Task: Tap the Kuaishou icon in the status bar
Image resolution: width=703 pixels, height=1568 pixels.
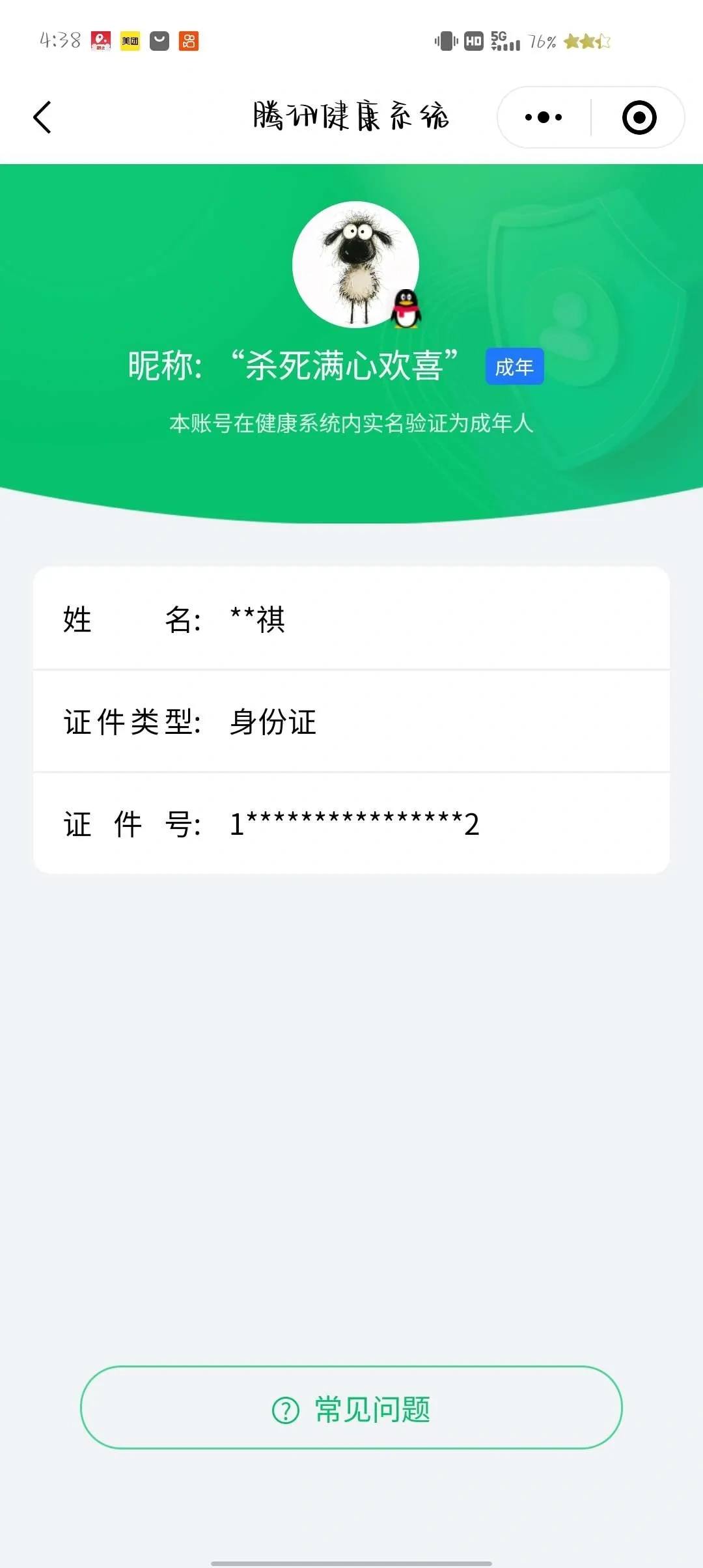Action: tap(189, 41)
